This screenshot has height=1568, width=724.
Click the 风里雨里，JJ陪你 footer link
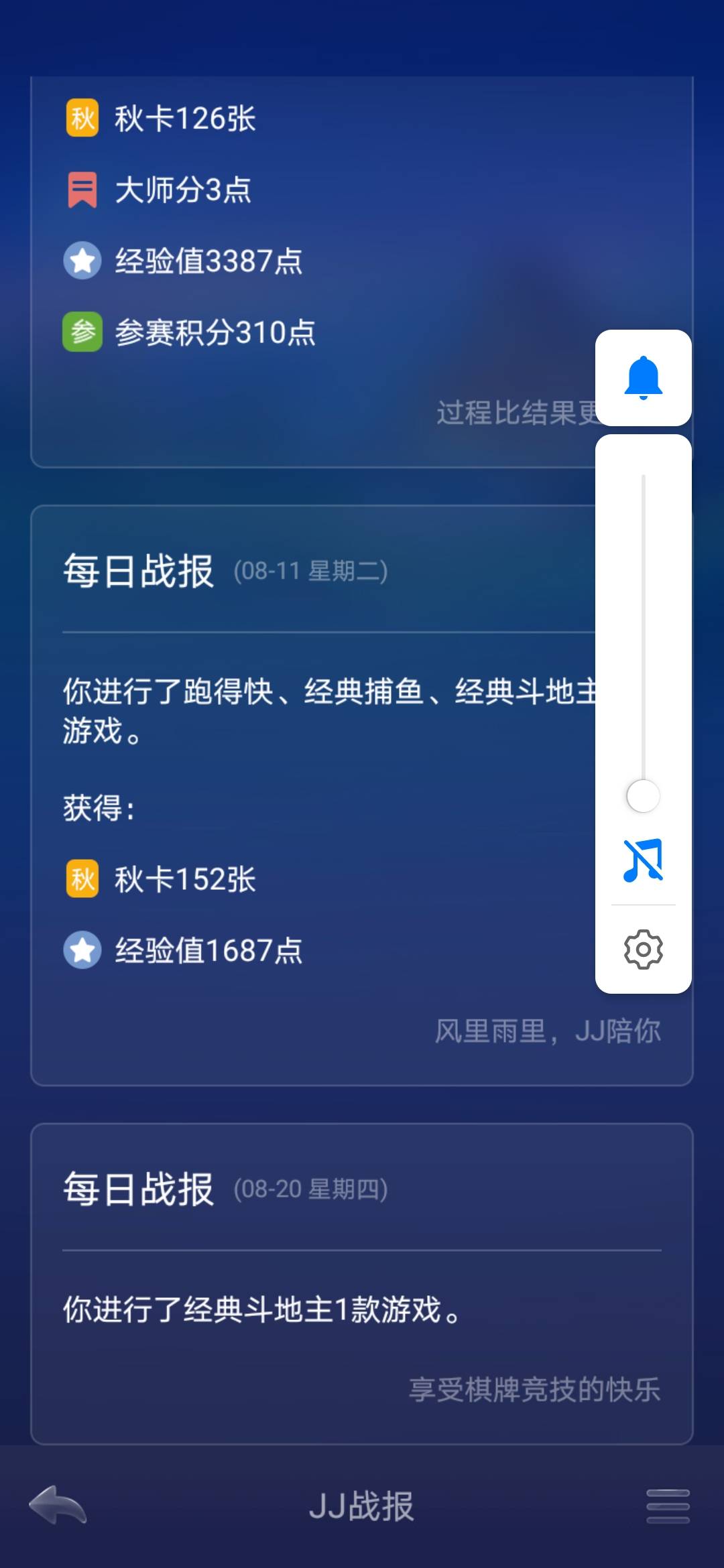click(x=546, y=1031)
